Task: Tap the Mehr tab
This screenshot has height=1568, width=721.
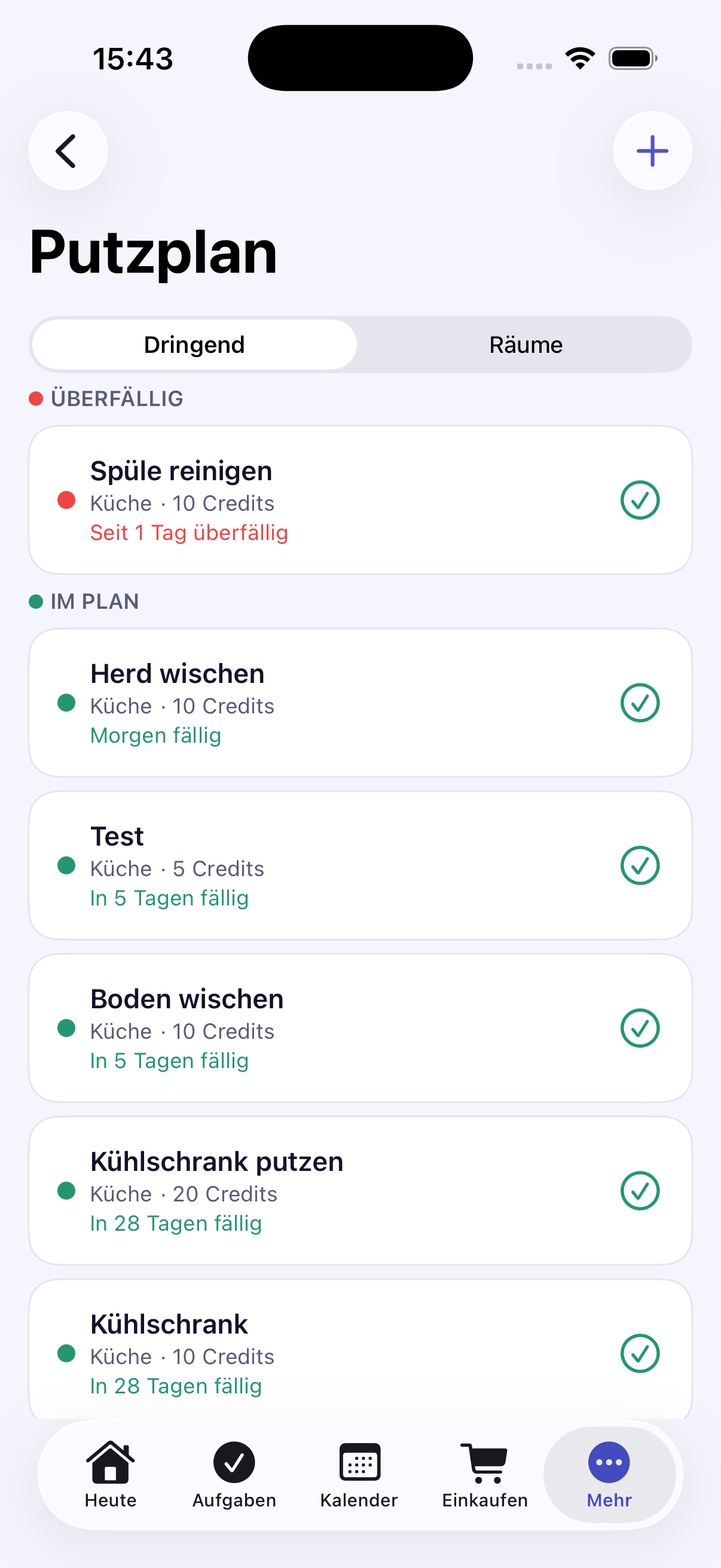Action: pos(609,1474)
